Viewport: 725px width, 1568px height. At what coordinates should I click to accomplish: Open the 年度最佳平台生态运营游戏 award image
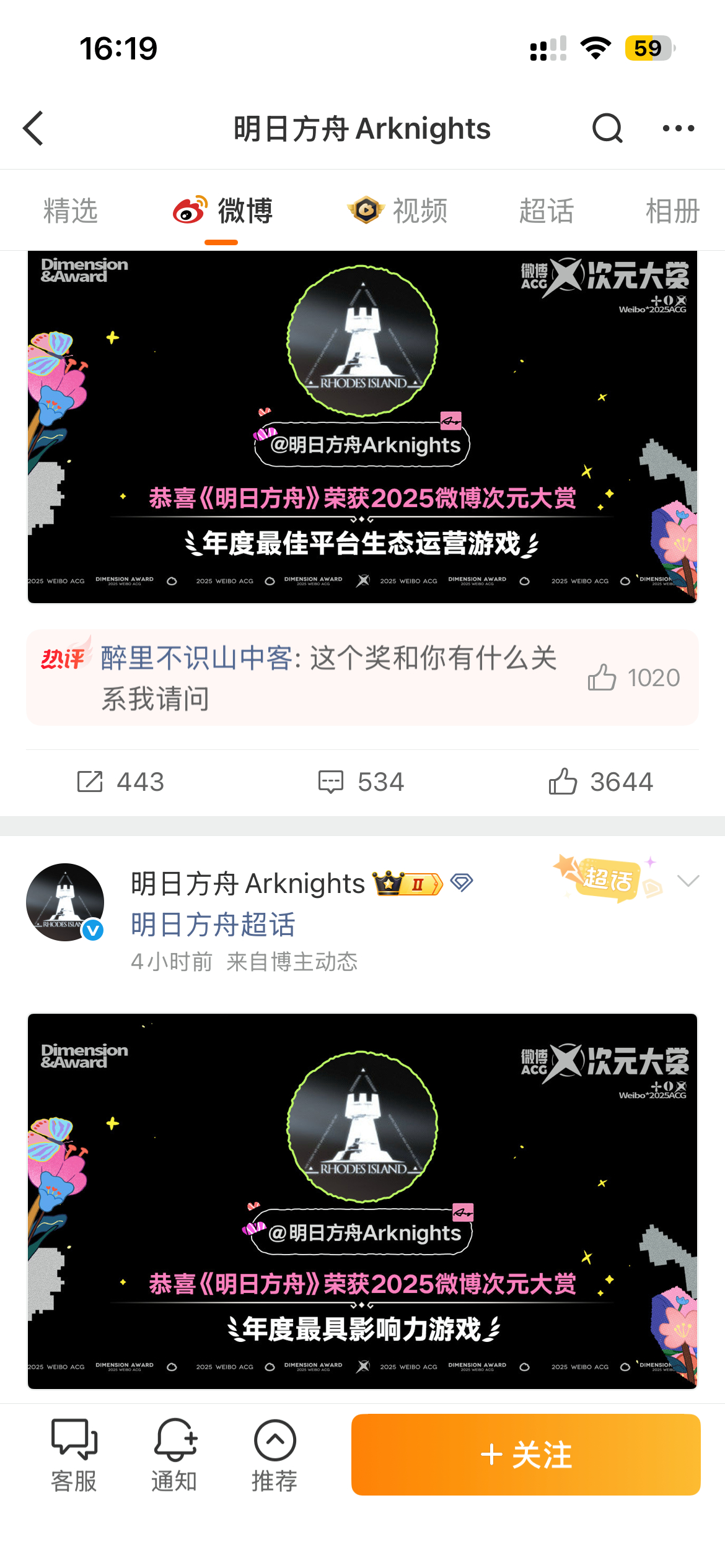pyautogui.click(x=362, y=427)
